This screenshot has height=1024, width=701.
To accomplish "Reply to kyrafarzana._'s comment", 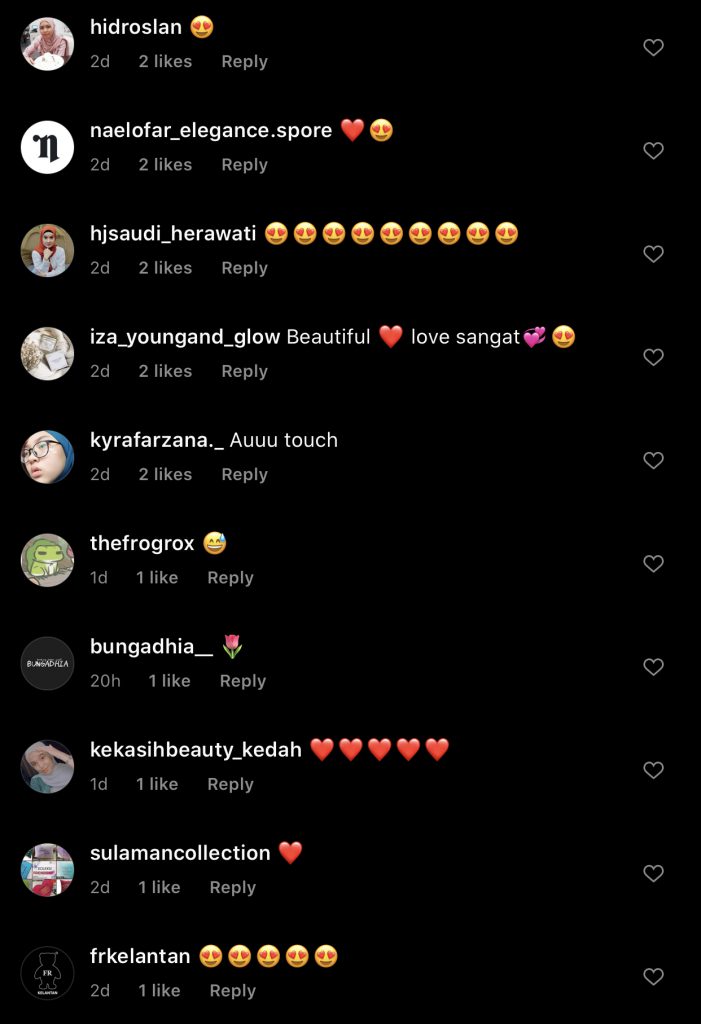I will [x=244, y=474].
